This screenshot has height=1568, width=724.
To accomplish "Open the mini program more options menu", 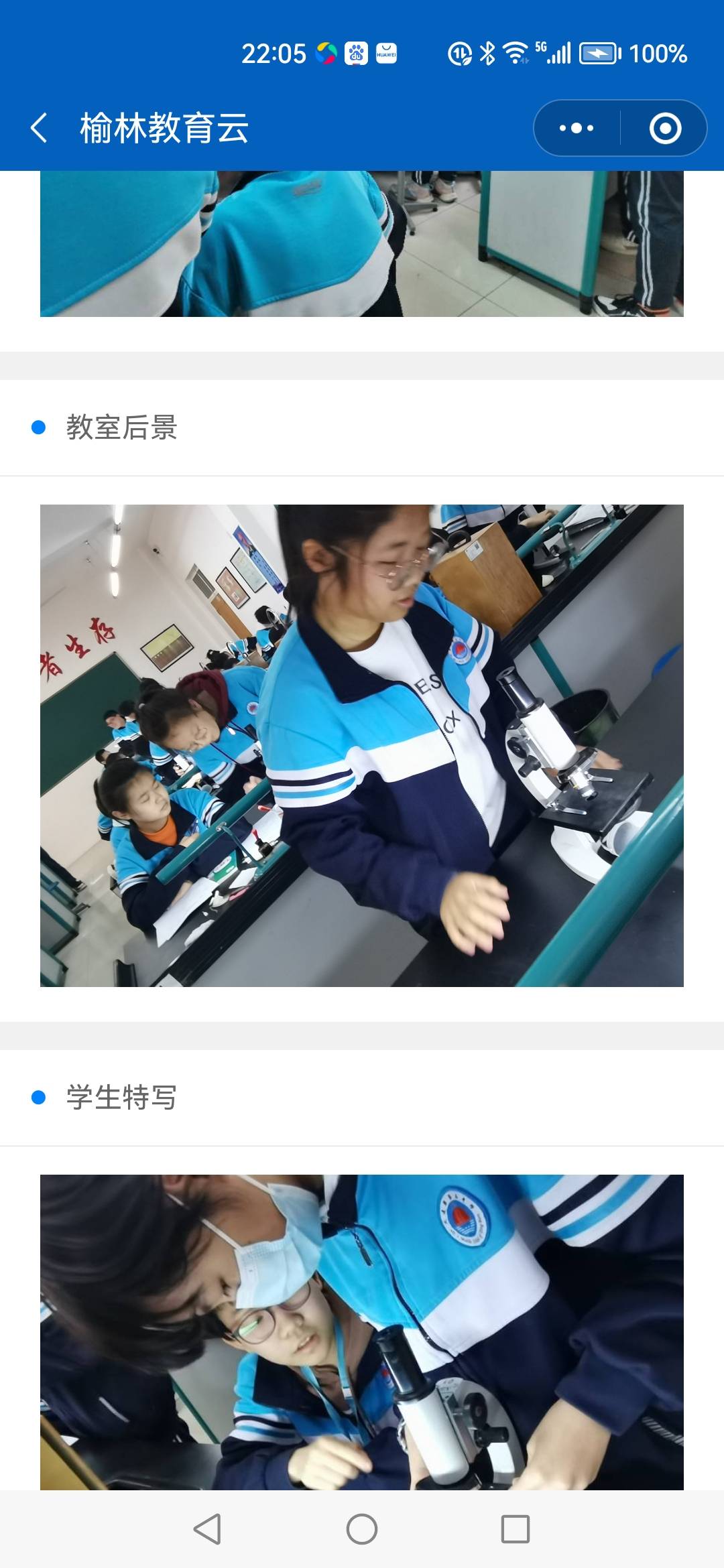I will point(577,128).
